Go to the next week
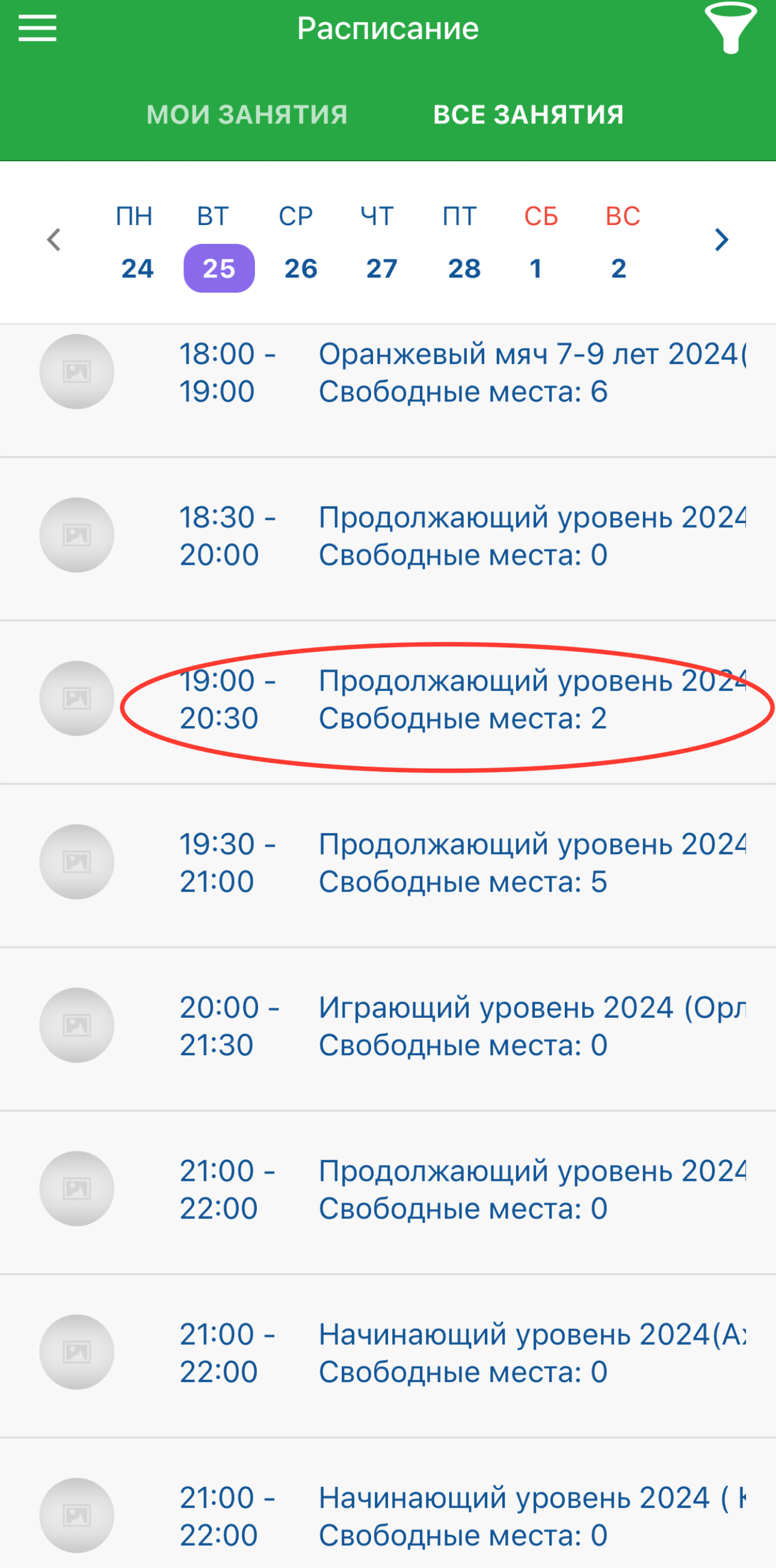Image resolution: width=776 pixels, height=1568 pixels. click(x=721, y=240)
